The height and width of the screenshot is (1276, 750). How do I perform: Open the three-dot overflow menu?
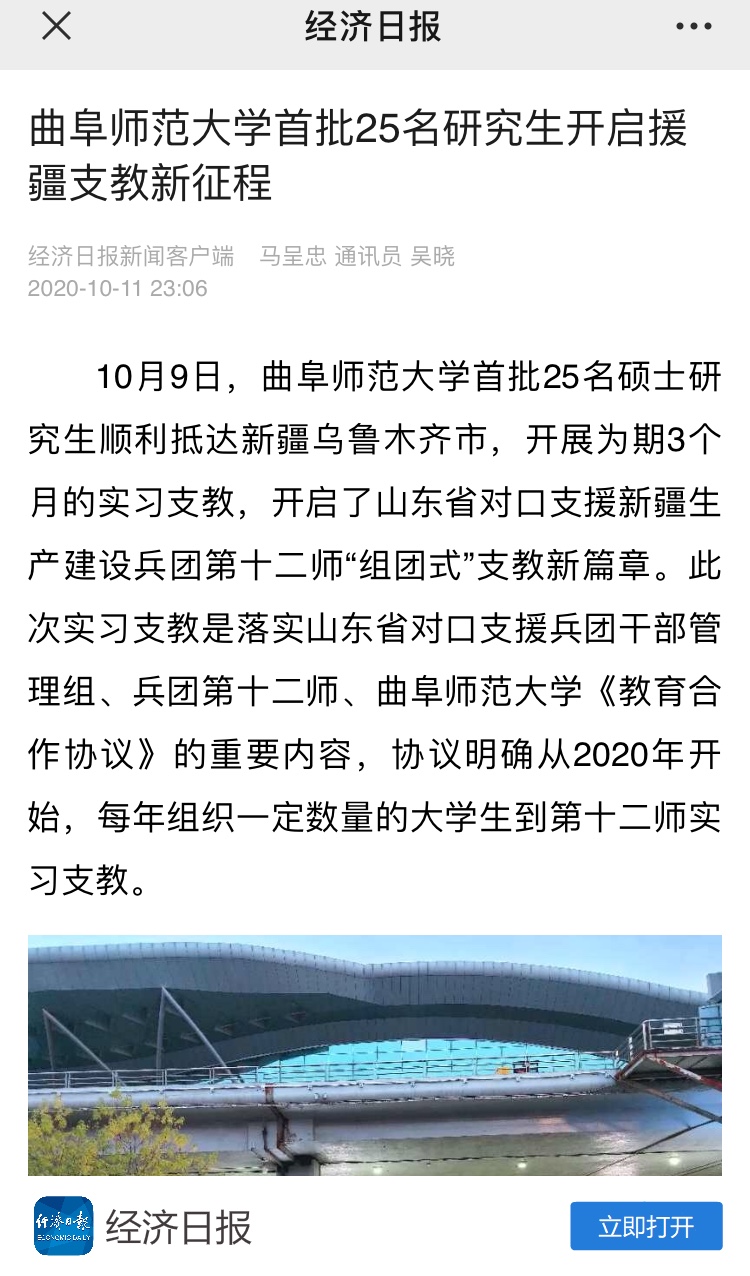click(x=693, y=27)
